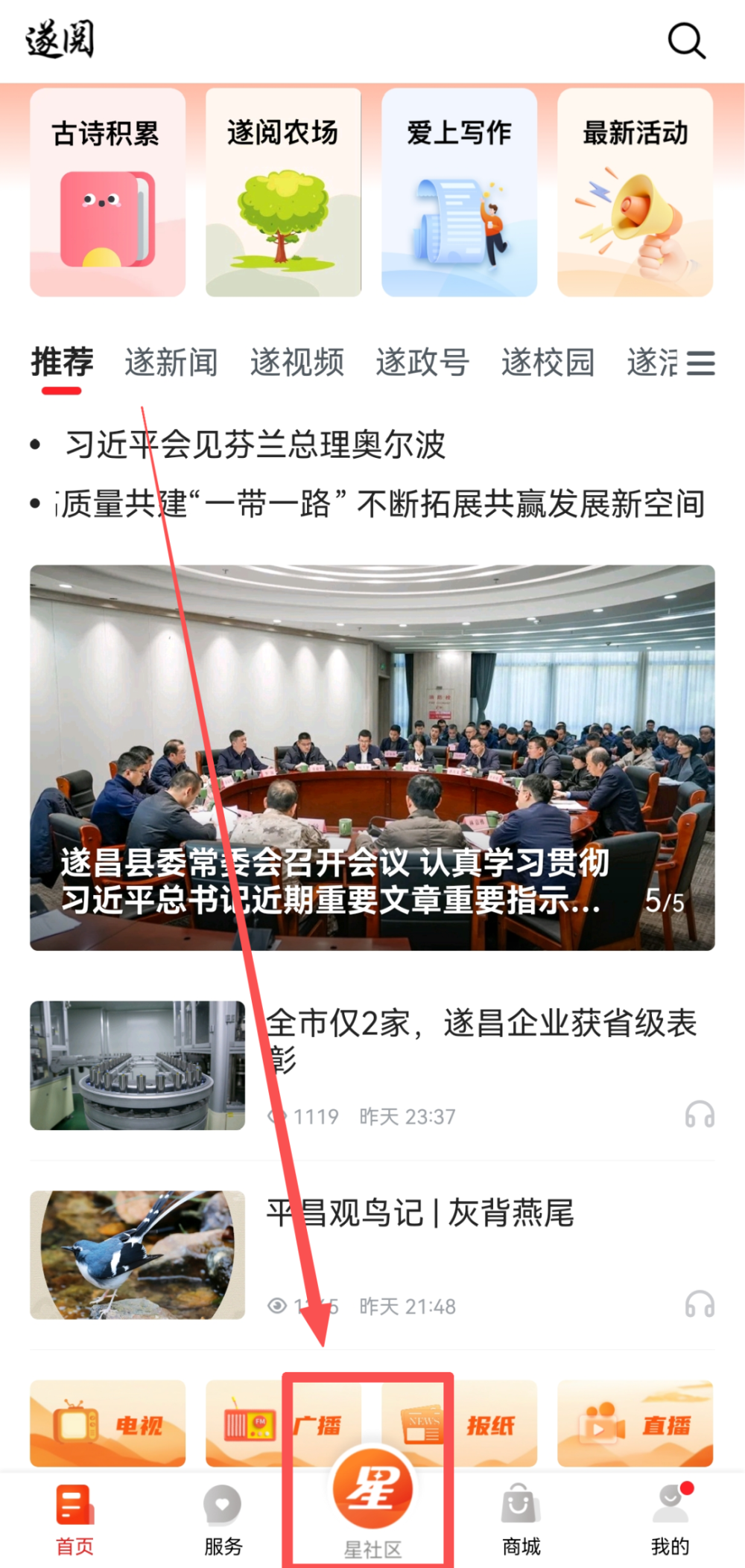Switch to the 遂校园 channel
The height and width of the screenshot is (1568, 745).
(547, 363)
